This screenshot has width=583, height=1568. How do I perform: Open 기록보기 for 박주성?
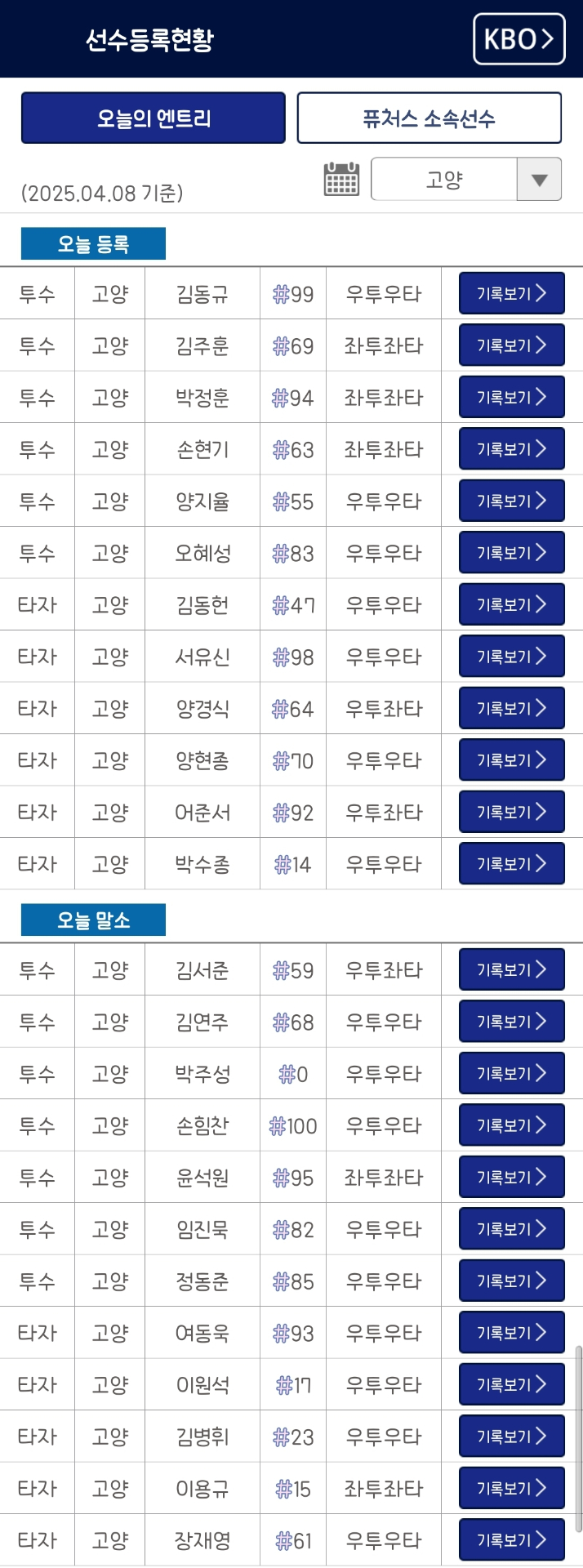click(511, 1074)
